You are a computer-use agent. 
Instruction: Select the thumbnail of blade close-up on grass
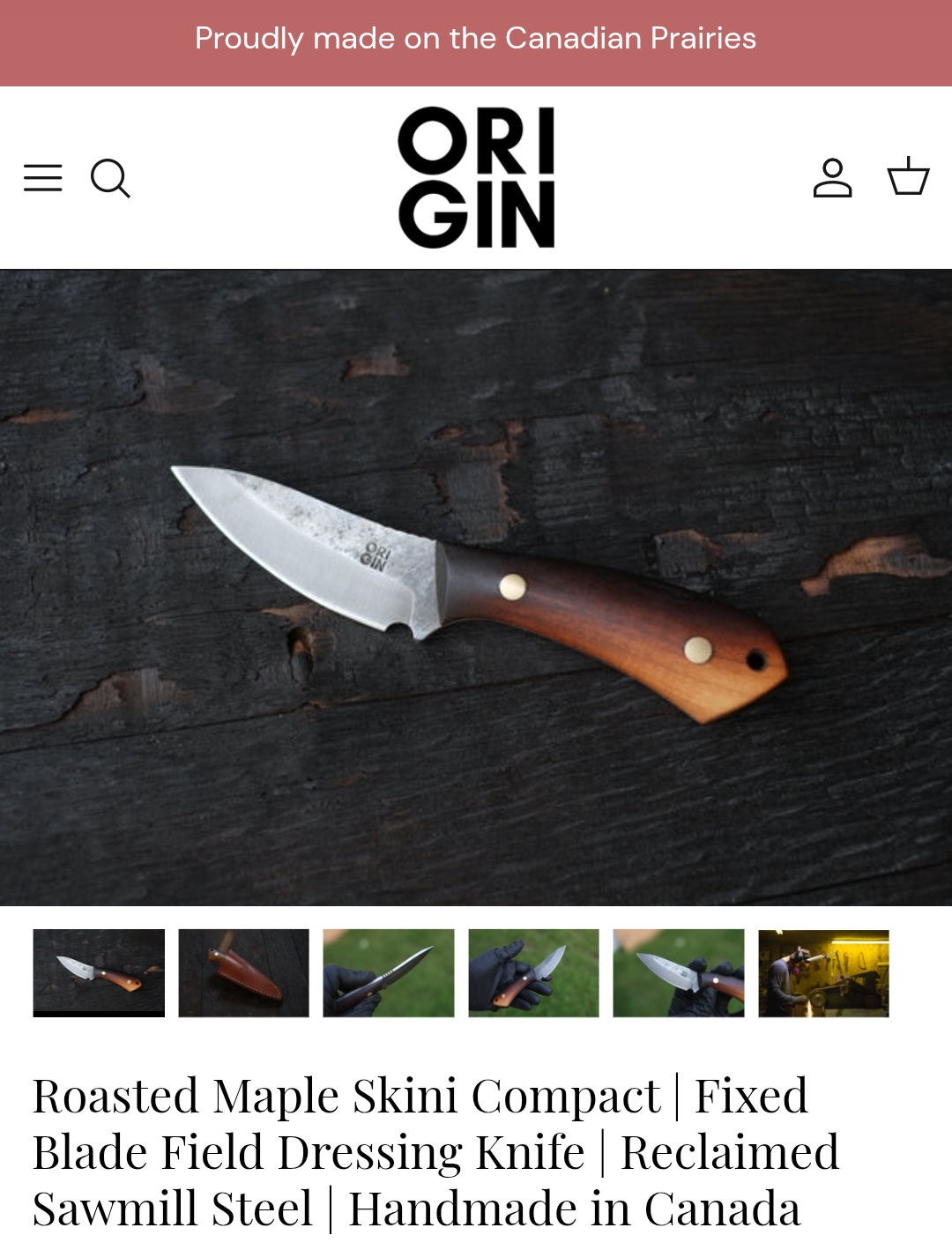678,973
